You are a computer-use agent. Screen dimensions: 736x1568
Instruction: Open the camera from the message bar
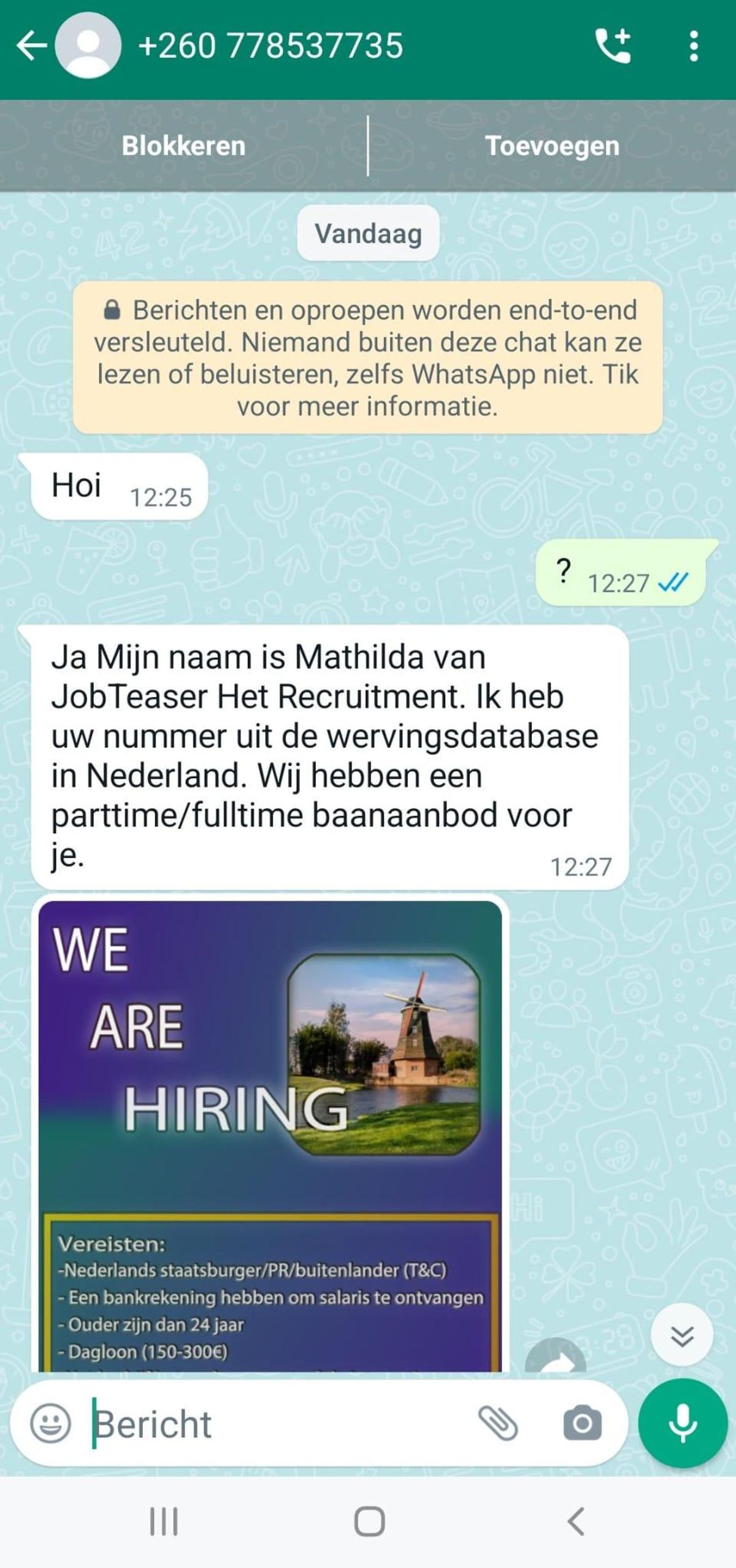(x=581, y=1423)
